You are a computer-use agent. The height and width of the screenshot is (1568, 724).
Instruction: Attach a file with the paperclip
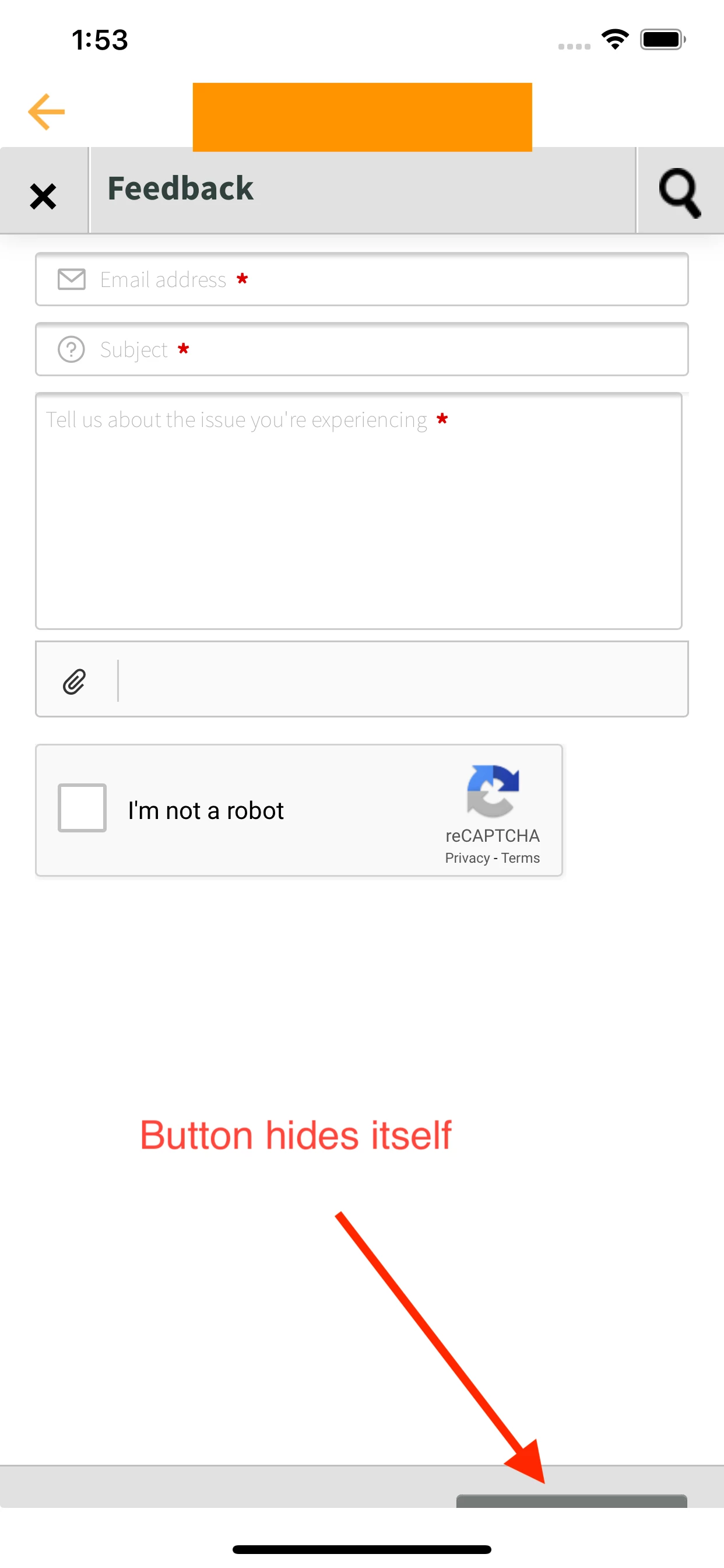(74, 681)
